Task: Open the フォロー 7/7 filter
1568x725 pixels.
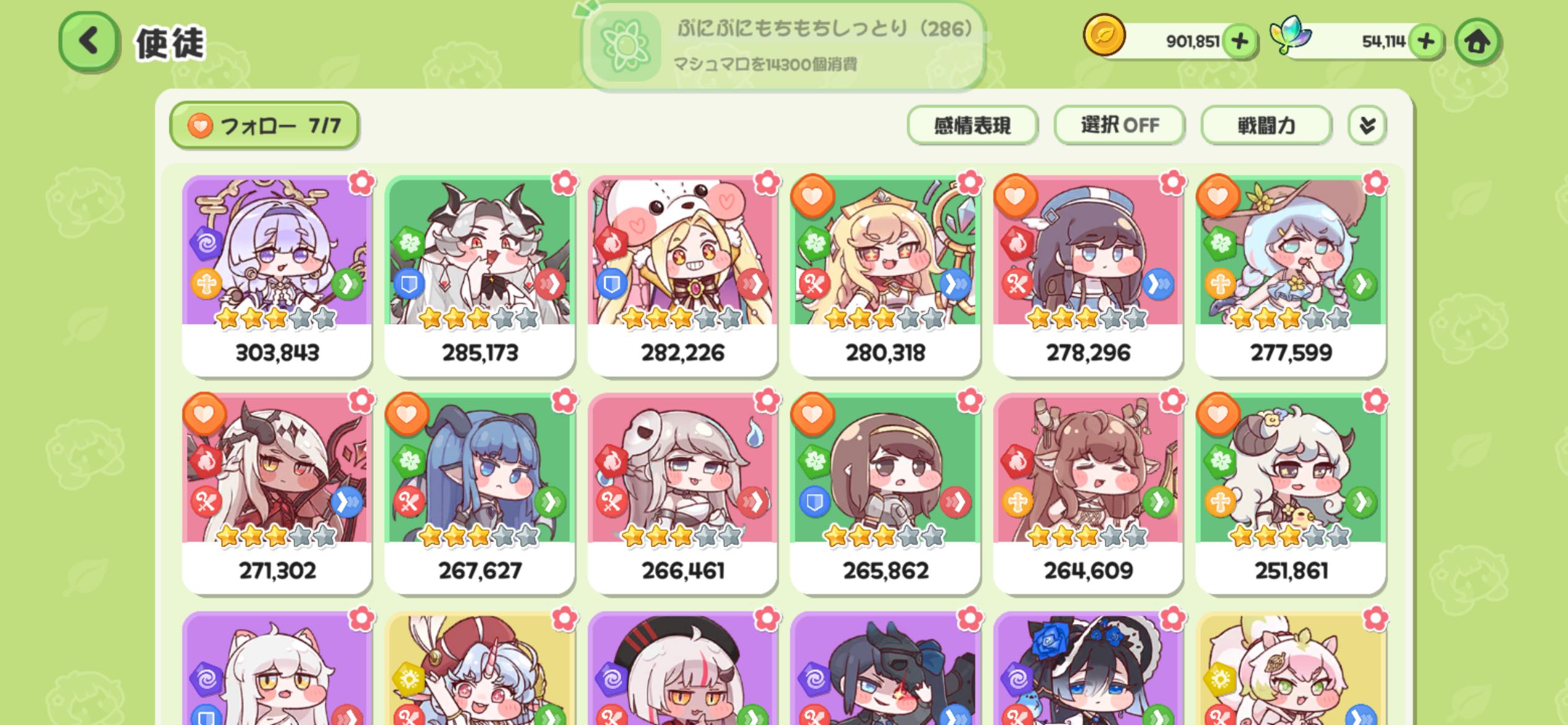Action: coord(264,126)
